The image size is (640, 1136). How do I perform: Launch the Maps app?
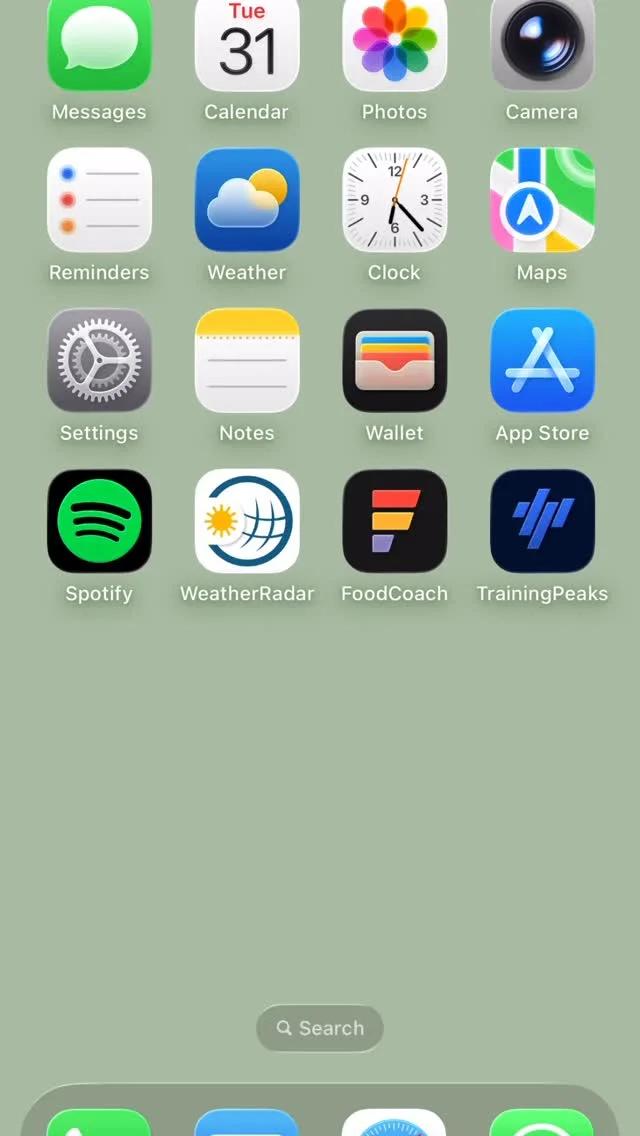pyautogui.click(x=542, y=200)
